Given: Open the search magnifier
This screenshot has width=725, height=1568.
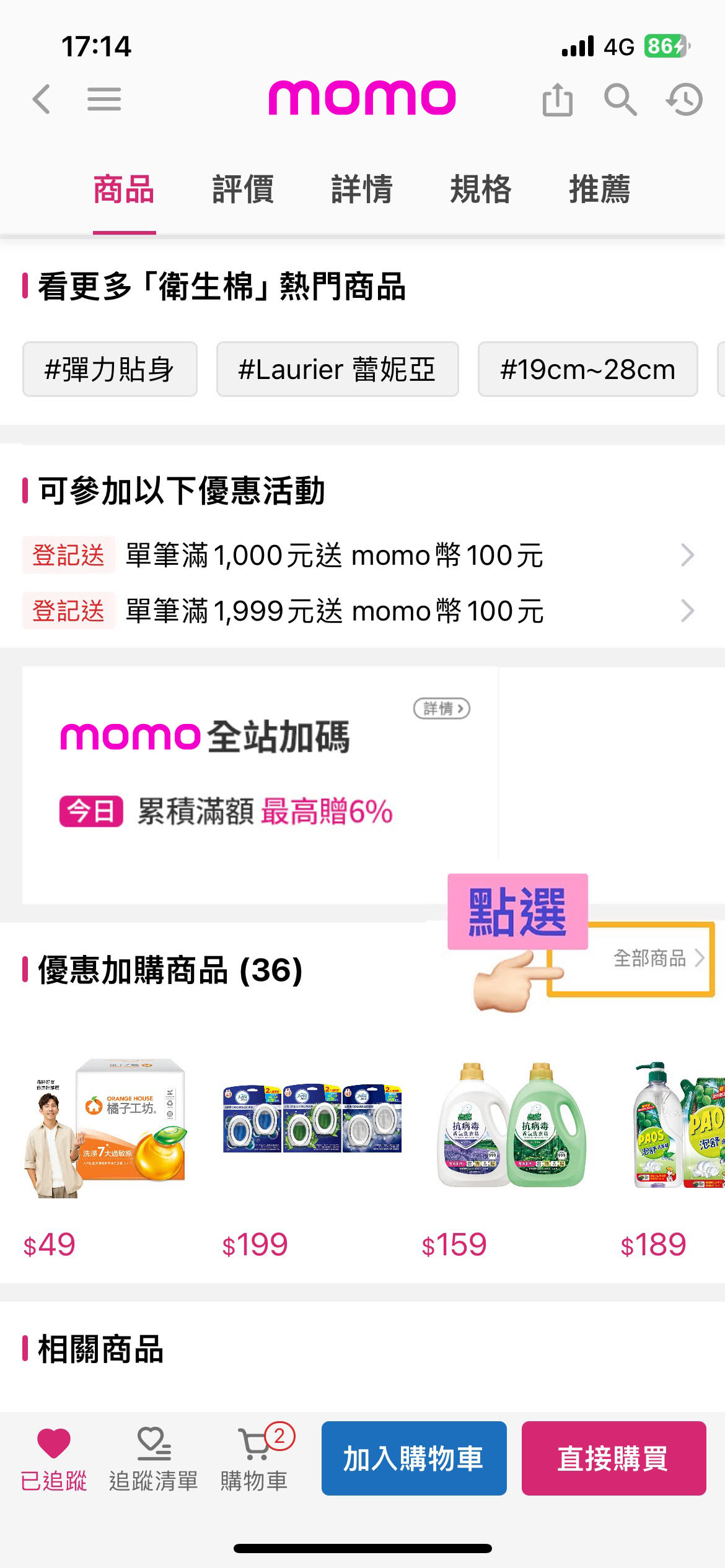Looking at the screenshot, I should click(x=620, y=99).
